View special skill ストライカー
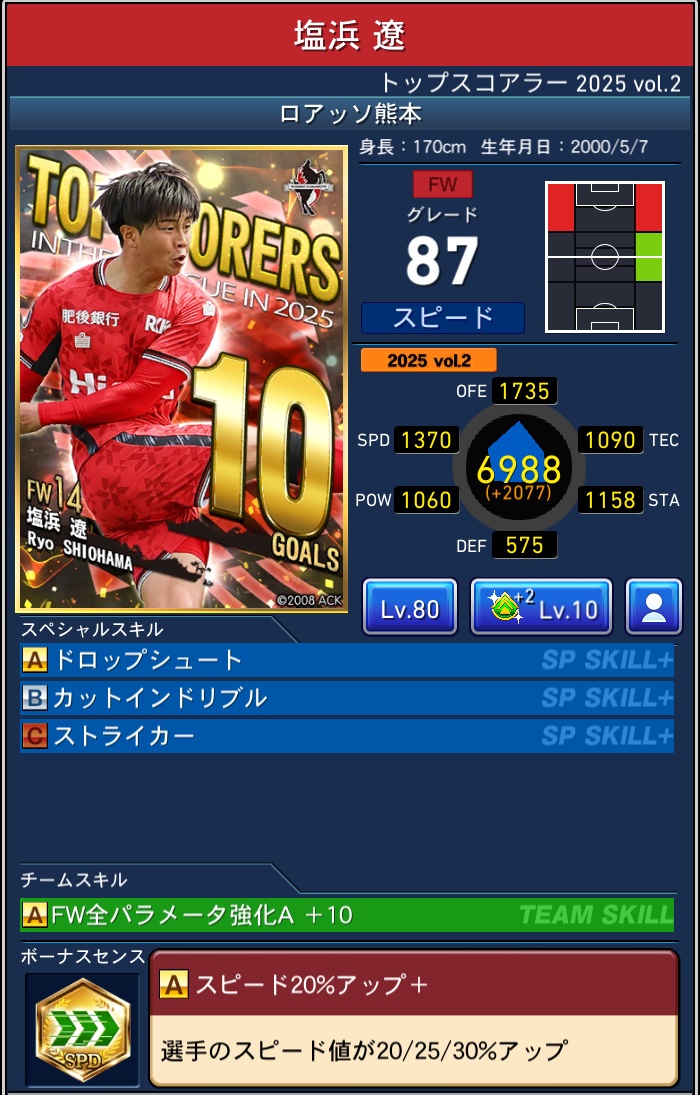This screenshot has width=700, height=1095. 346,736
